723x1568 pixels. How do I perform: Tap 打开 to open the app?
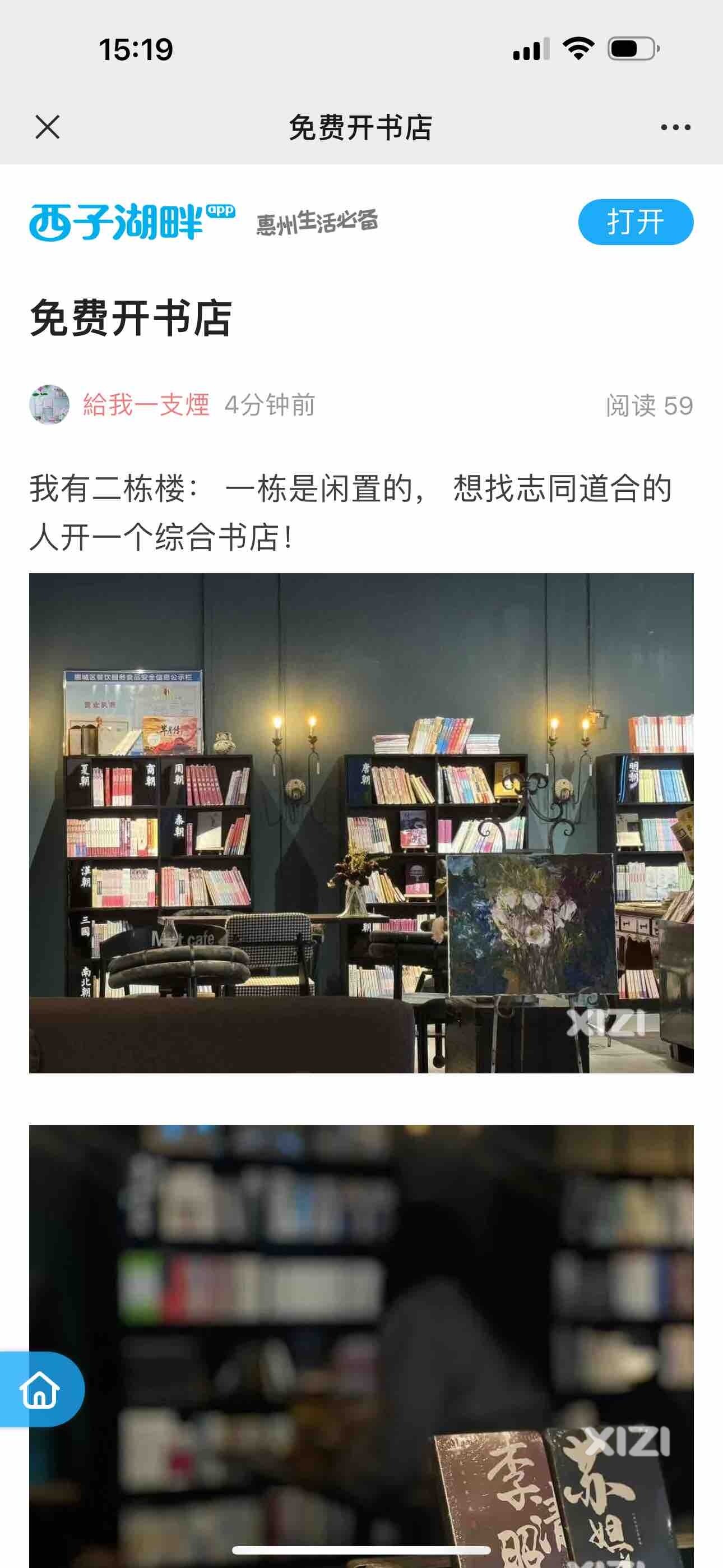[x=636, y=222]
